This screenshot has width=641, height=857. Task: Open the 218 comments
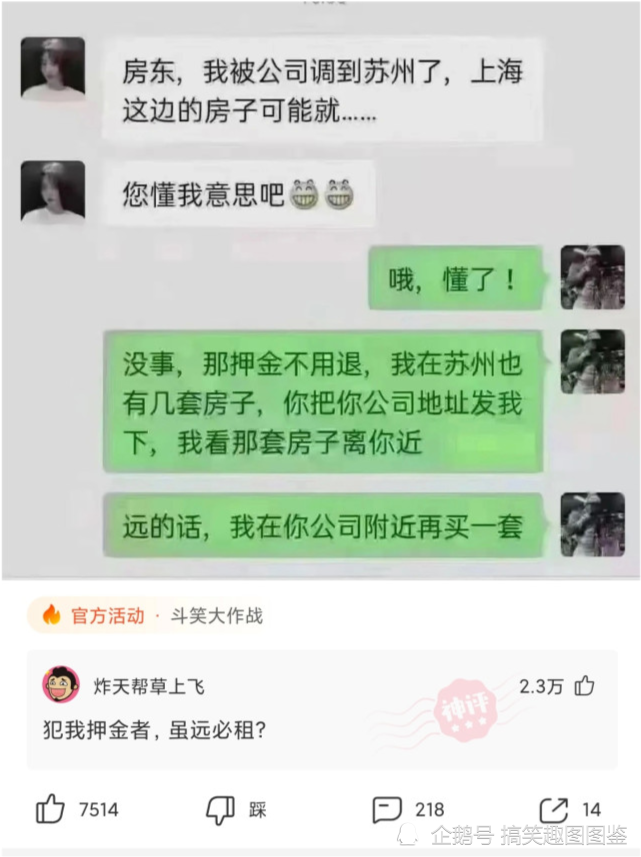388,809
